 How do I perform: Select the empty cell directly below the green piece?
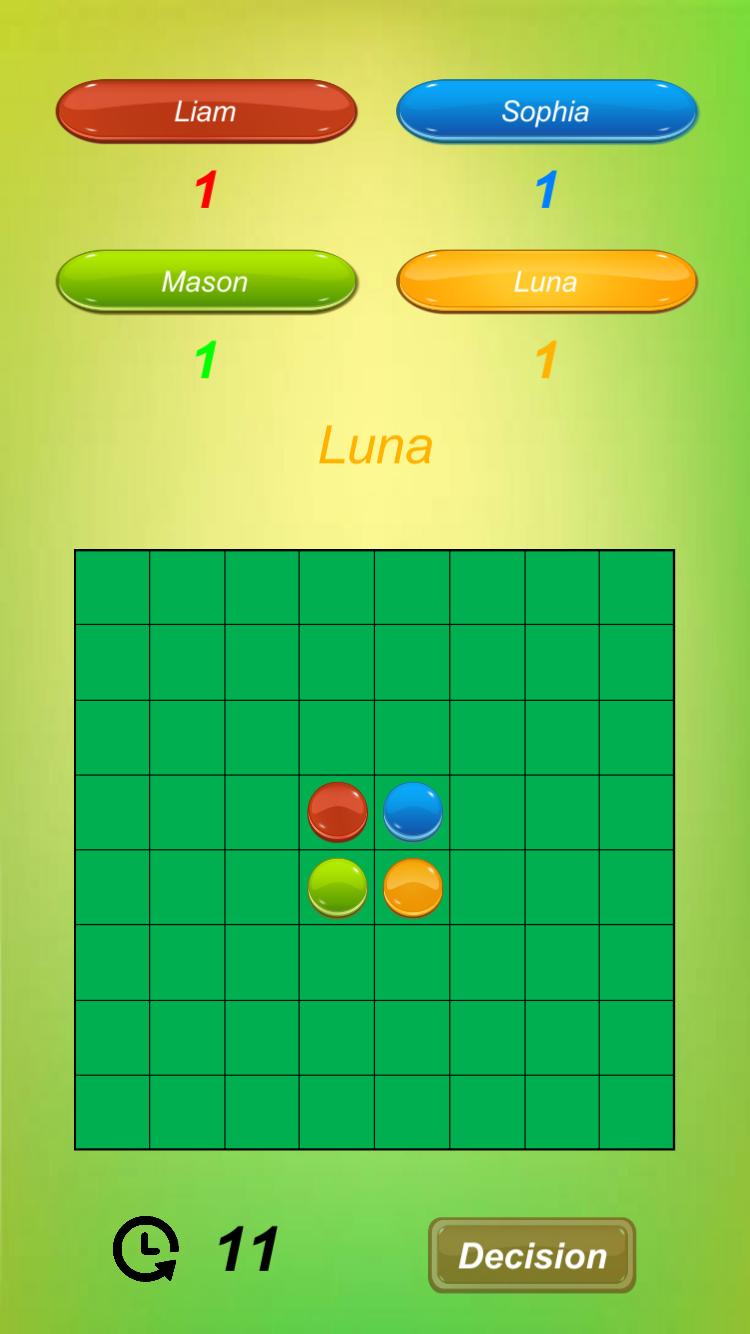[337, 962]
